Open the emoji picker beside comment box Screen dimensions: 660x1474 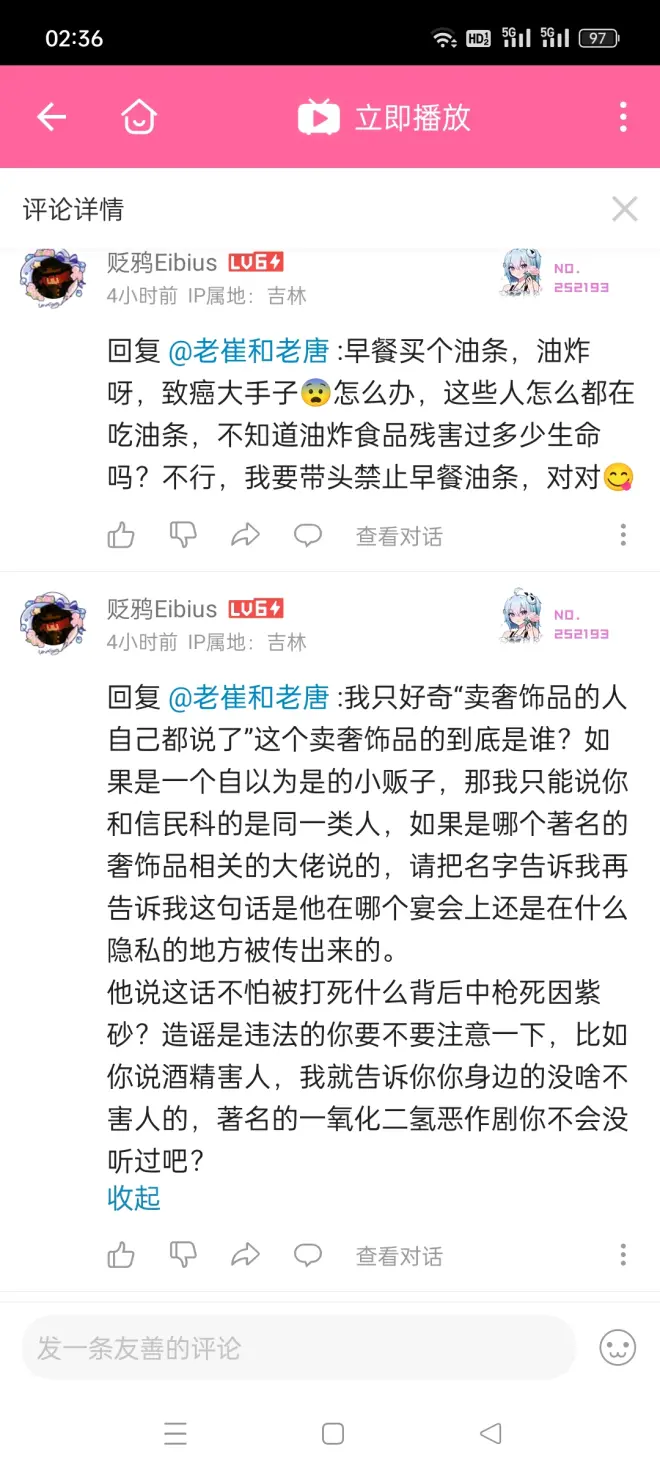point(618,1348)
